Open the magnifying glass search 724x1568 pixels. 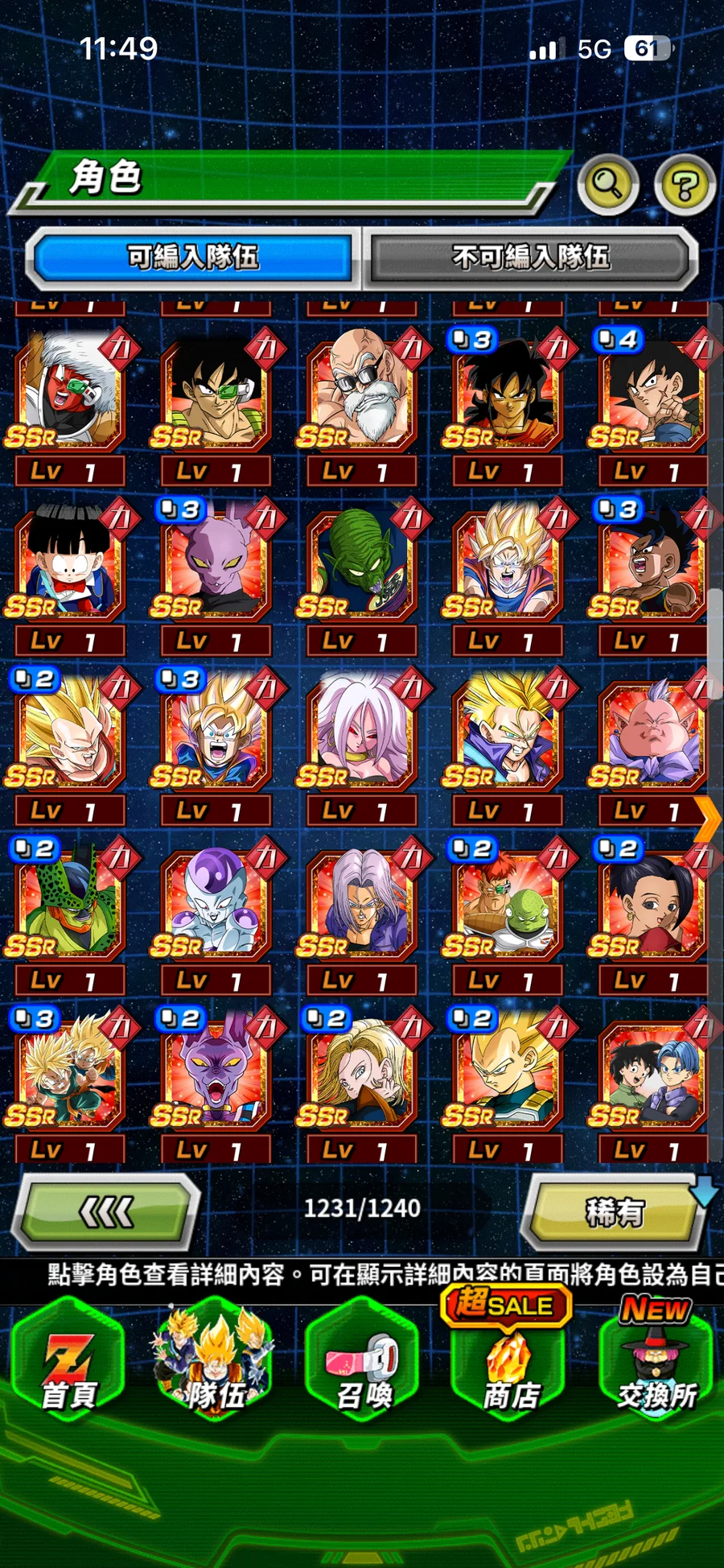(x=607, y=185)
